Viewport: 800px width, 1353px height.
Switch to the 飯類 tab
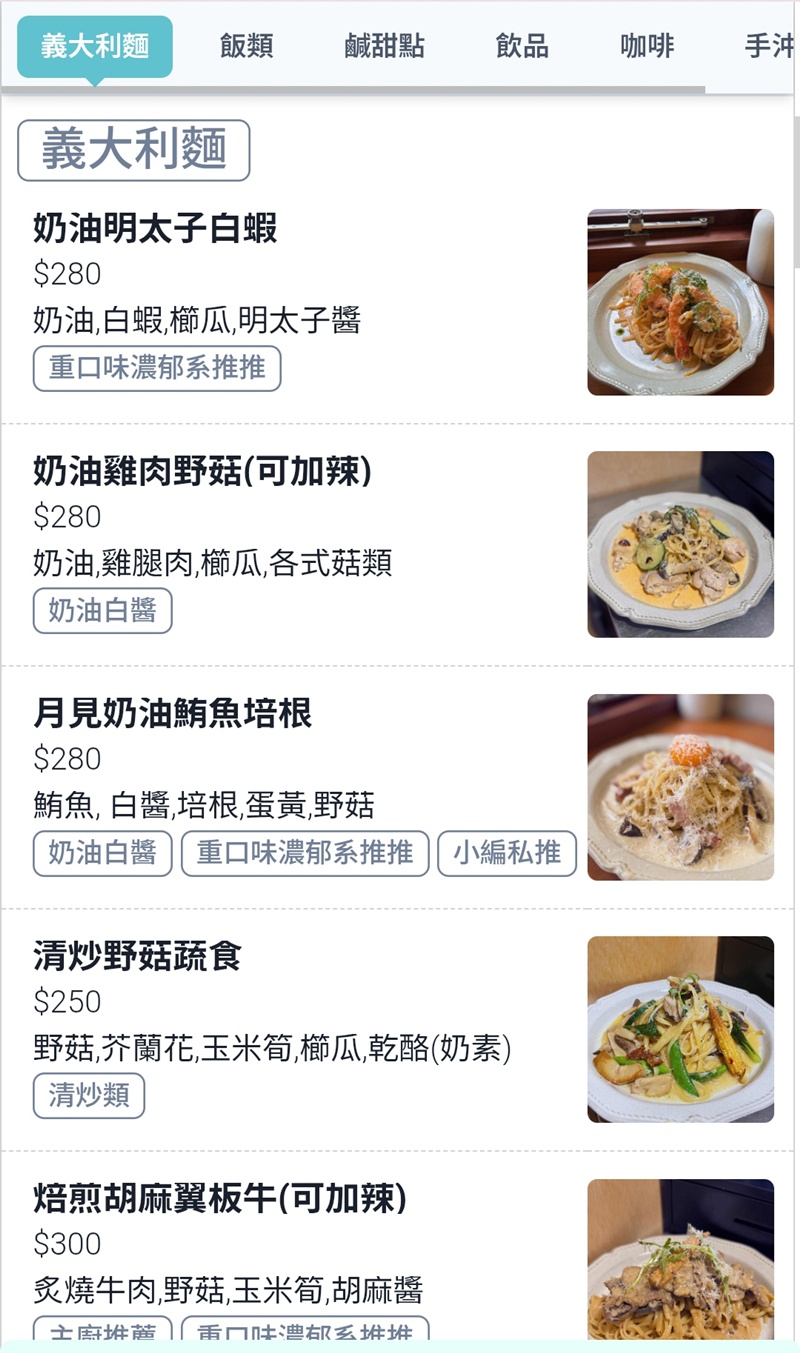click(x=245, y=45)
